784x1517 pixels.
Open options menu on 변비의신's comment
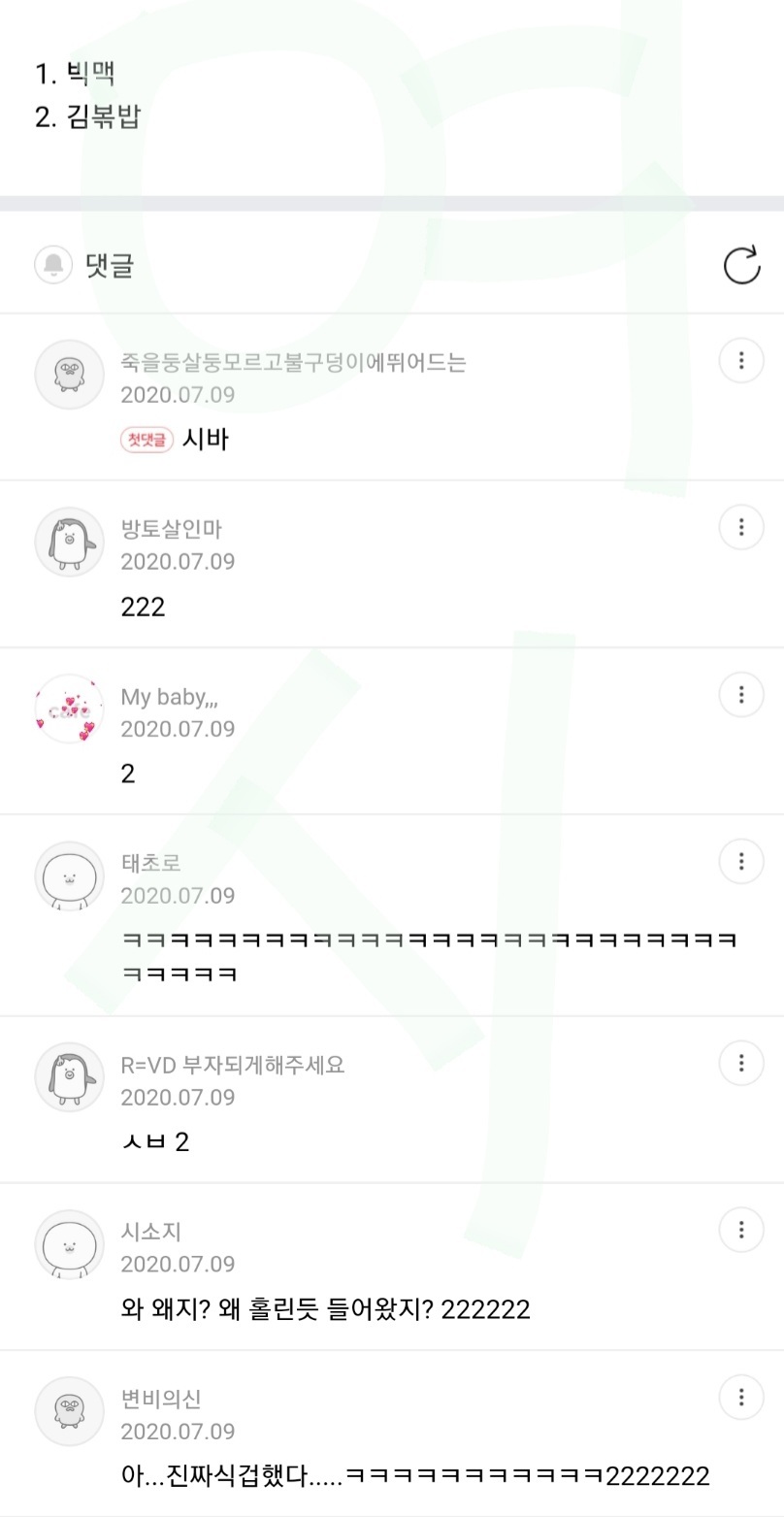click(x=741, y=1398)
